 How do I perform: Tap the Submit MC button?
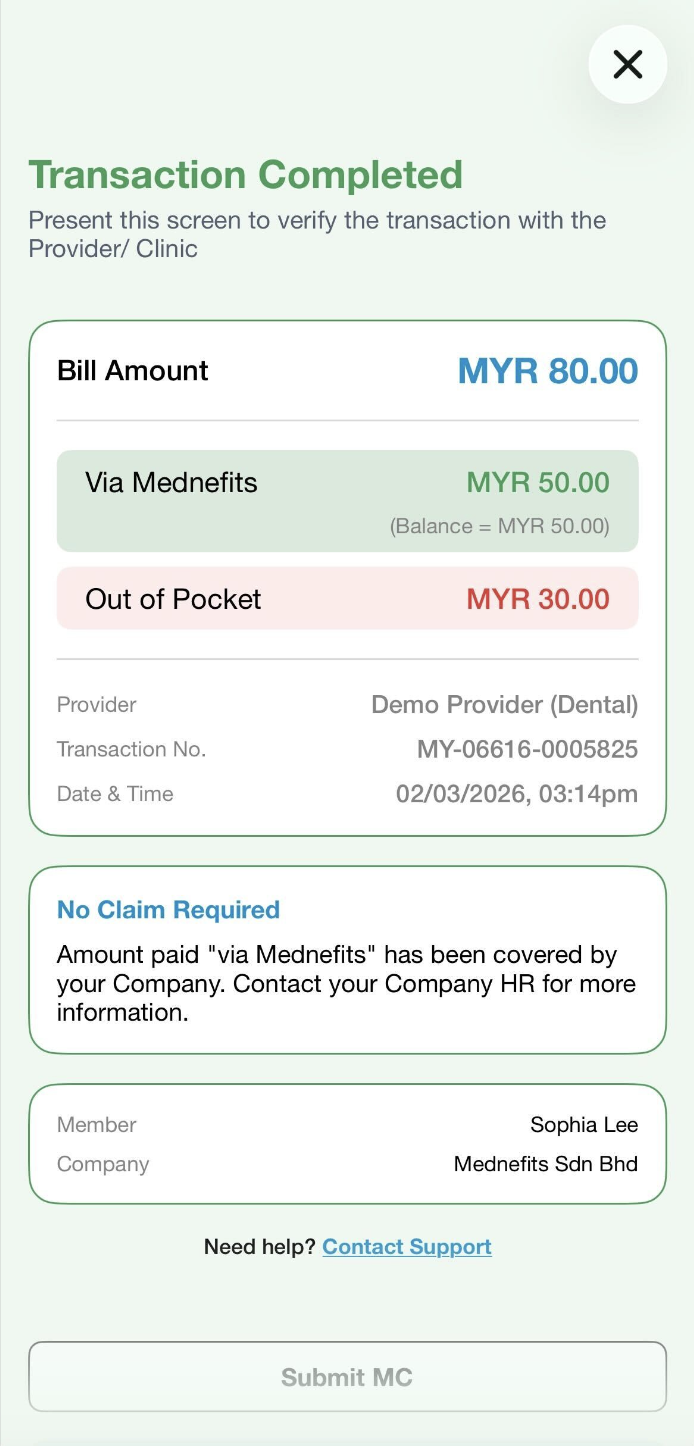point(347,1377)
